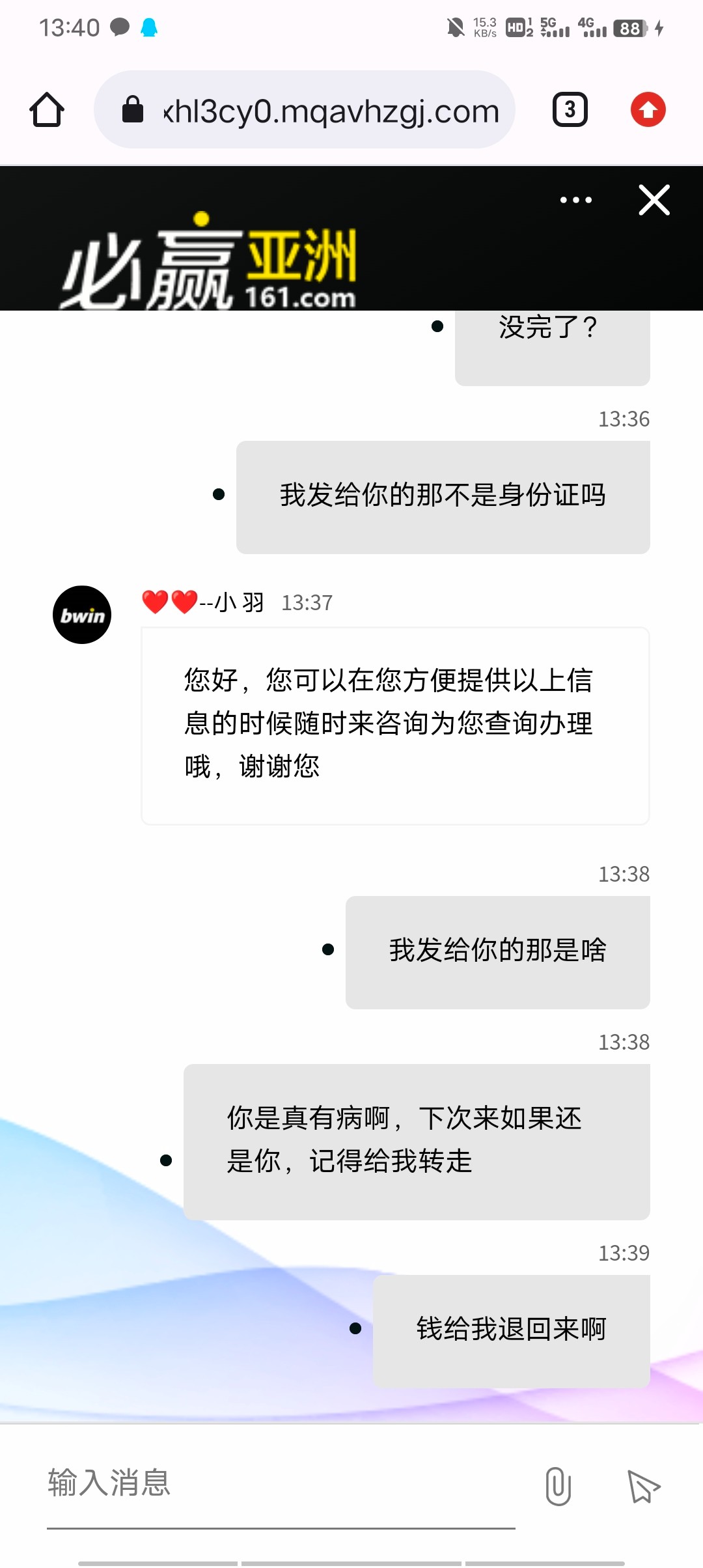This screenshot has width=703, height=1568.
Task: Select the message 我发给你的那是啥
Action: point(498,951)
